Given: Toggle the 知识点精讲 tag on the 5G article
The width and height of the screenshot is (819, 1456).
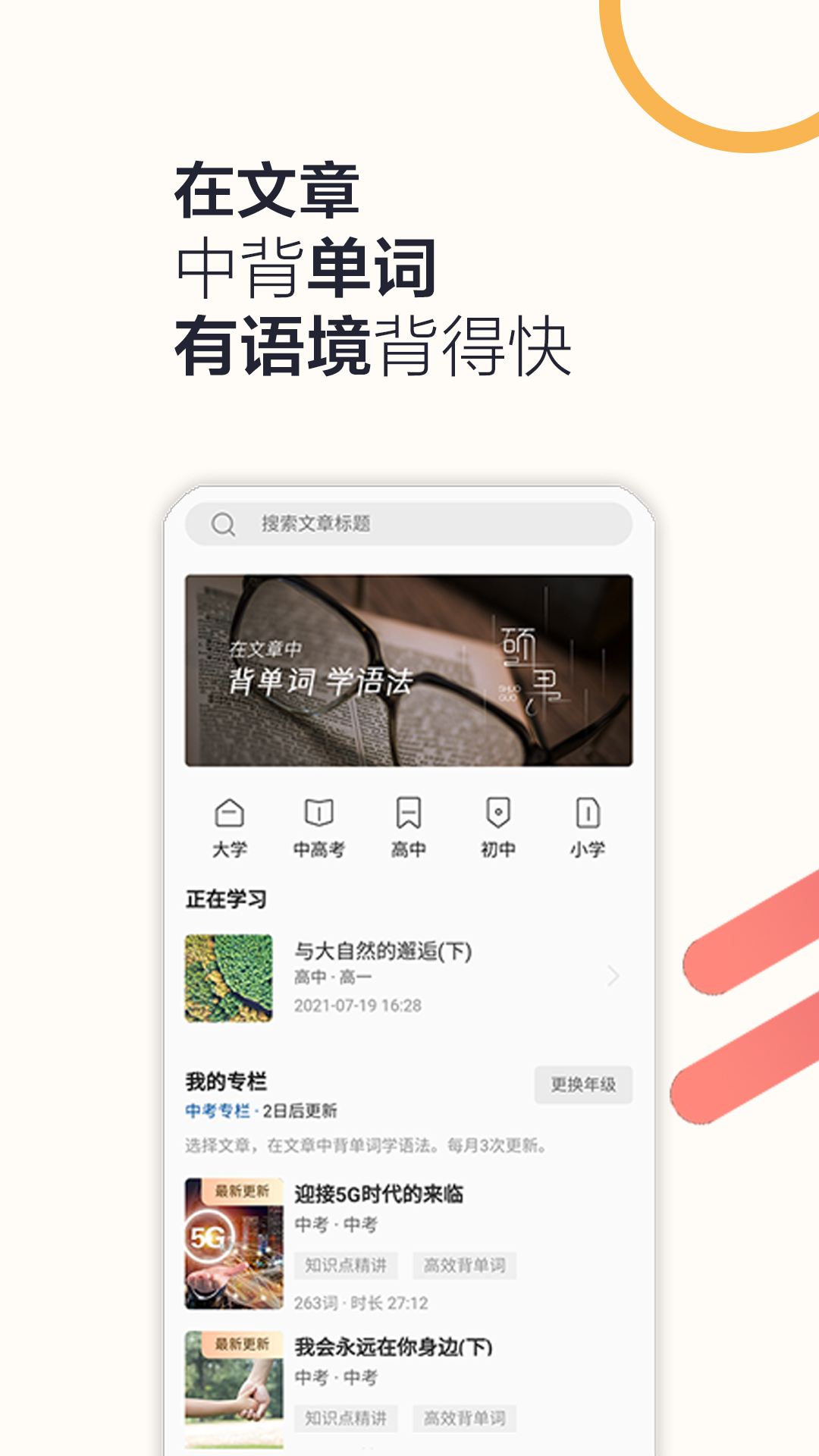Looking at the screenshot, I should point(347,1265).
